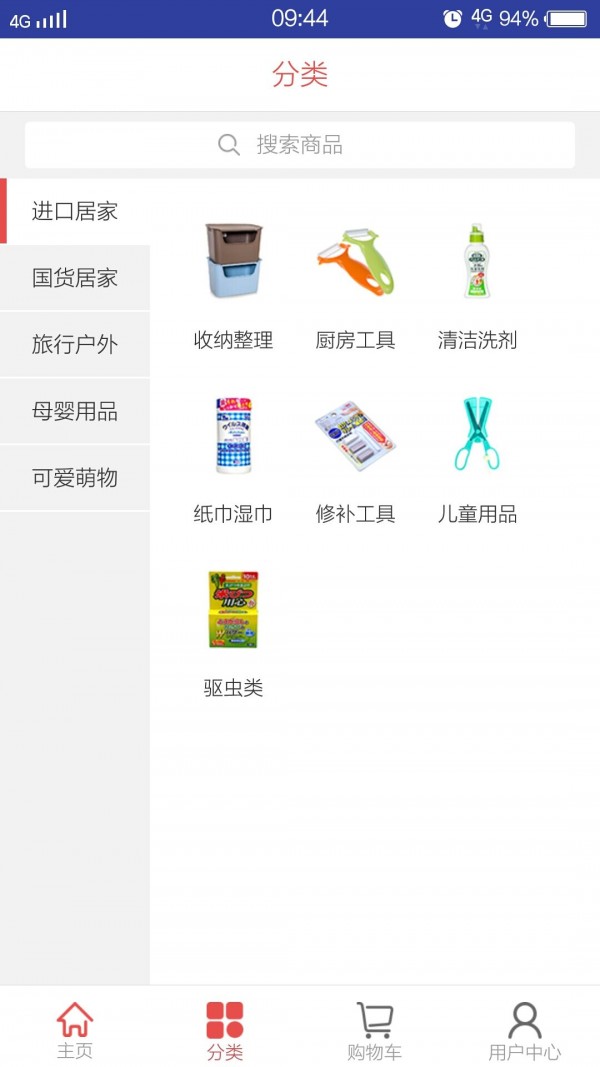
Task: Switch to the 用户中心 tab
Action: click(x=524, y=1030)
